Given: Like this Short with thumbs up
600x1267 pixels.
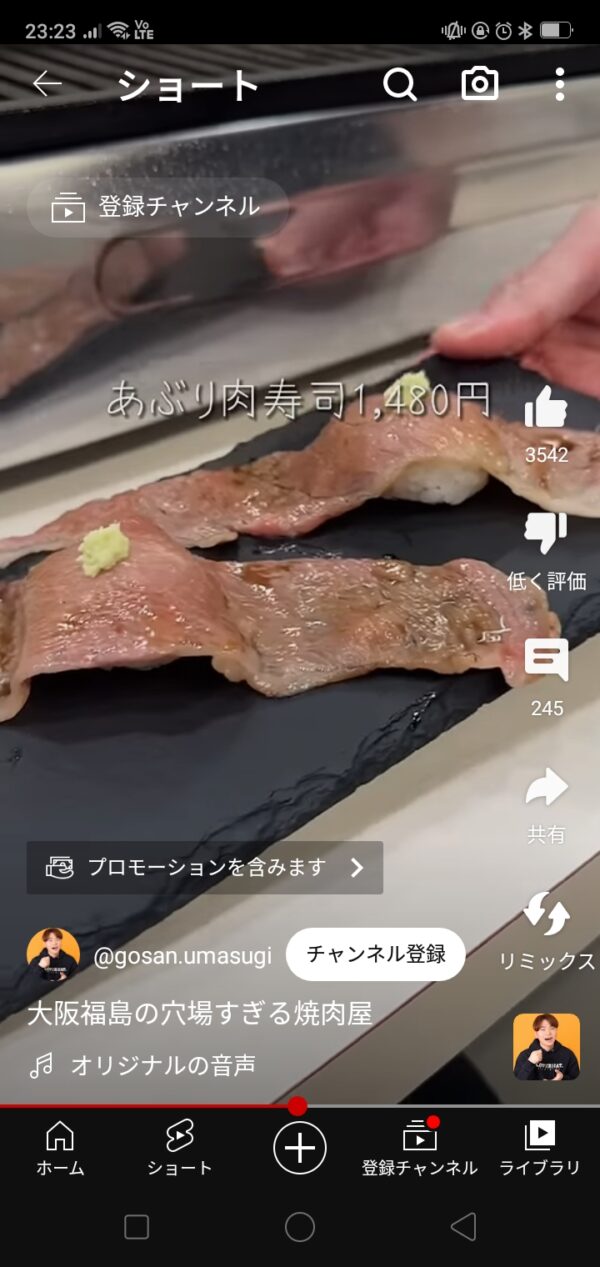Looking at the screenshot, I should 546,408.
